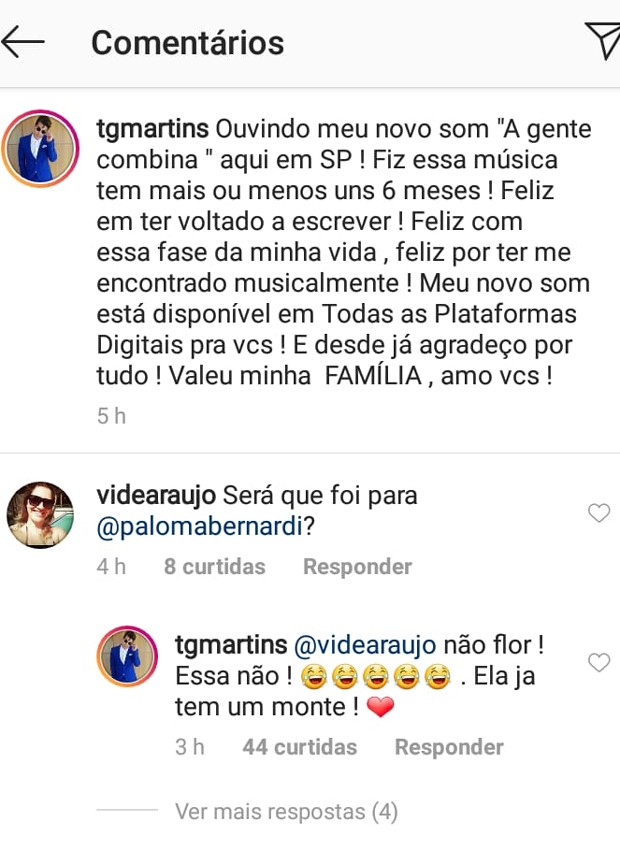The width and height of the screenshot is (620, 850).
Task: Open tgmartins profile picture on caption
Action: click(x=41, y=149)
